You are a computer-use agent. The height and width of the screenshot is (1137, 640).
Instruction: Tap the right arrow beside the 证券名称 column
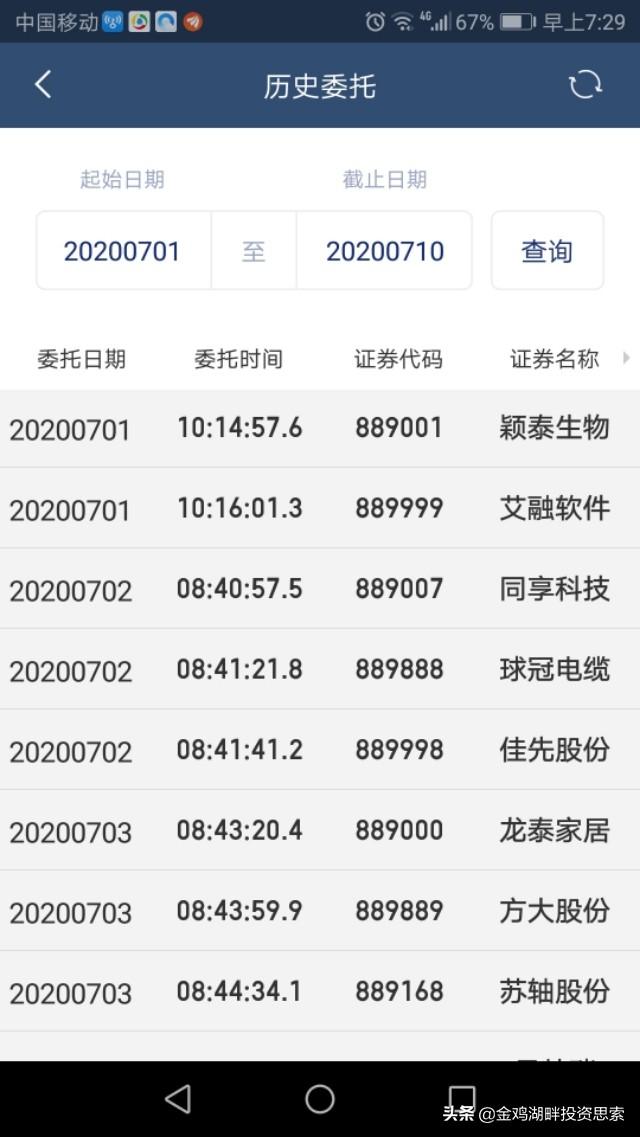[626, 357]
